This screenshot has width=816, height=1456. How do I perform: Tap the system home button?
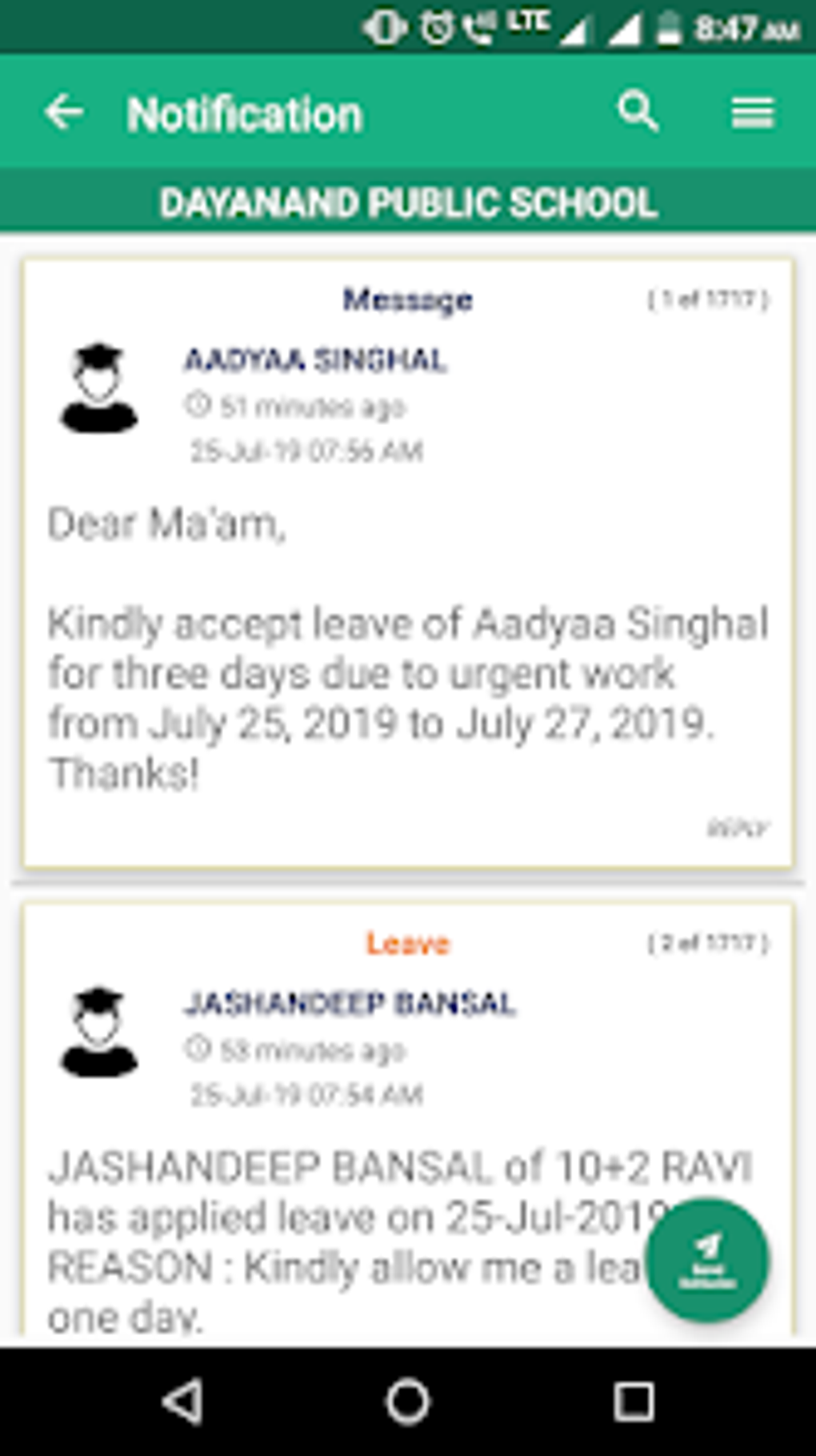pos(408,1402)
